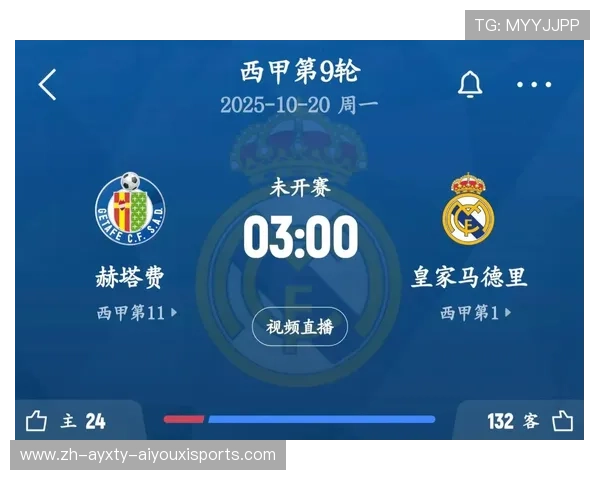The width and height of the screenshot is (600, 480).
Task: View 西甲第1 ranking for 皇家马德里
Action: pos(475,313)
